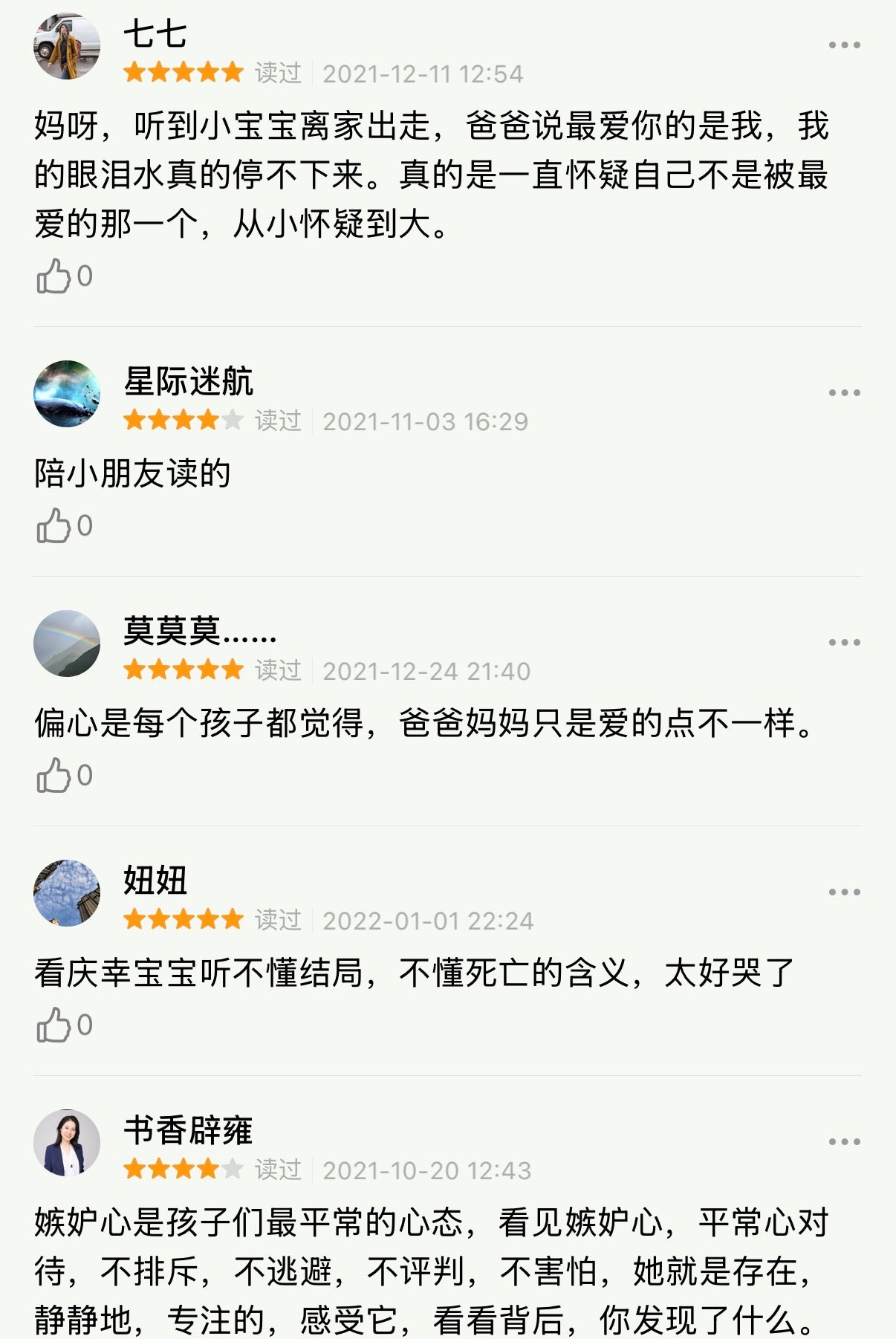Open the more-options menu for 七七's review

843,43
